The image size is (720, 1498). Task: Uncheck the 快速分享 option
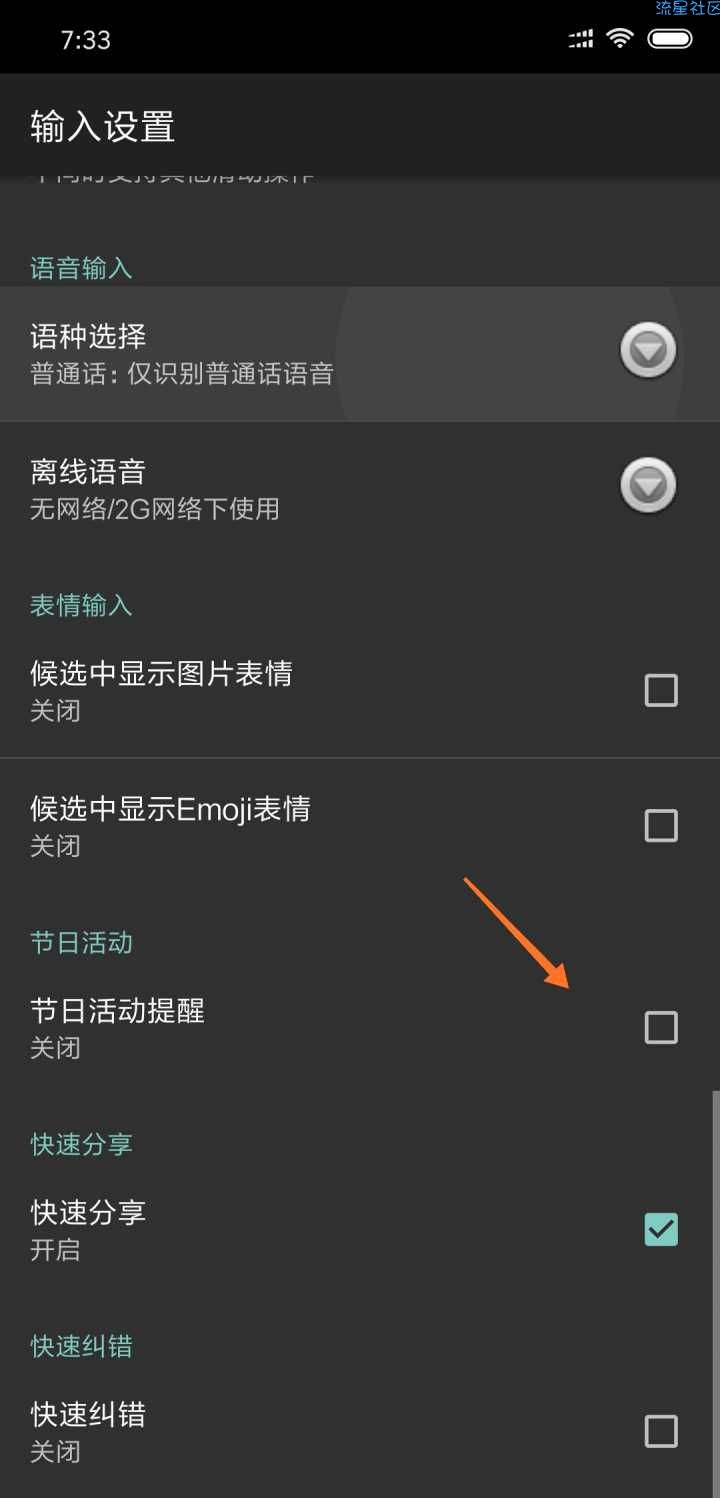click(x=661, y=1230)
